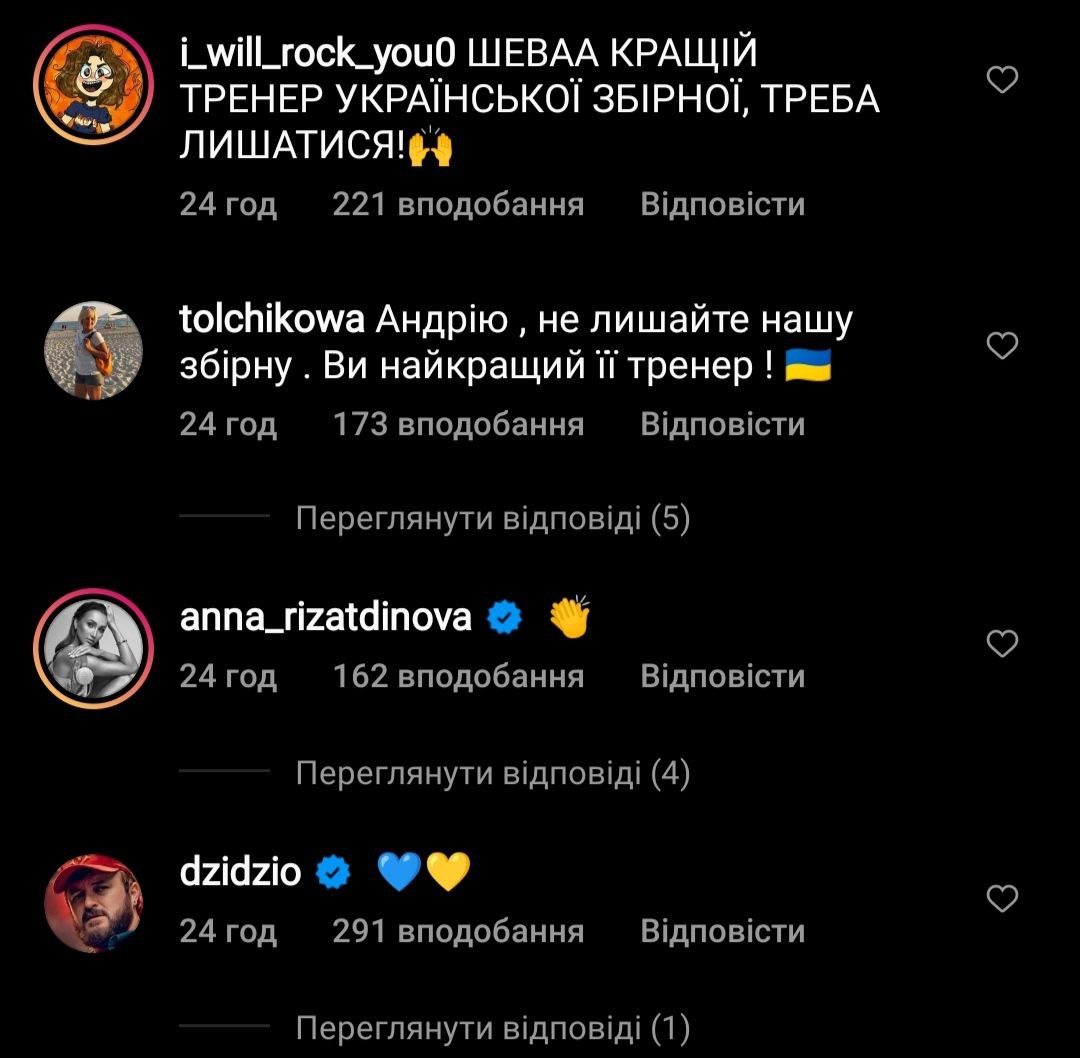Like anna_rizatdinova's comment
1080x1058 pixels.
(x=1002, y=644)
